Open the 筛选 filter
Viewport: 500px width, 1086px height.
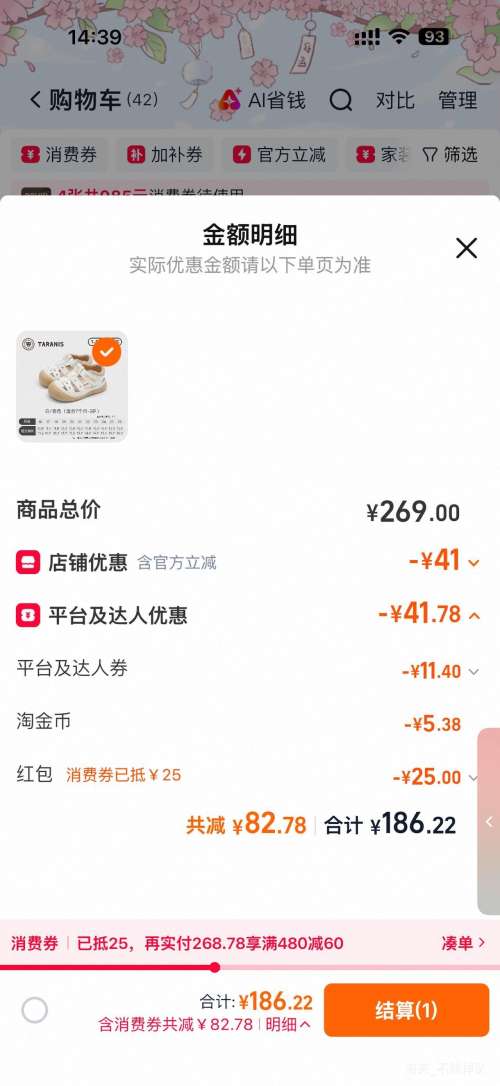click(x=450, y=154)
